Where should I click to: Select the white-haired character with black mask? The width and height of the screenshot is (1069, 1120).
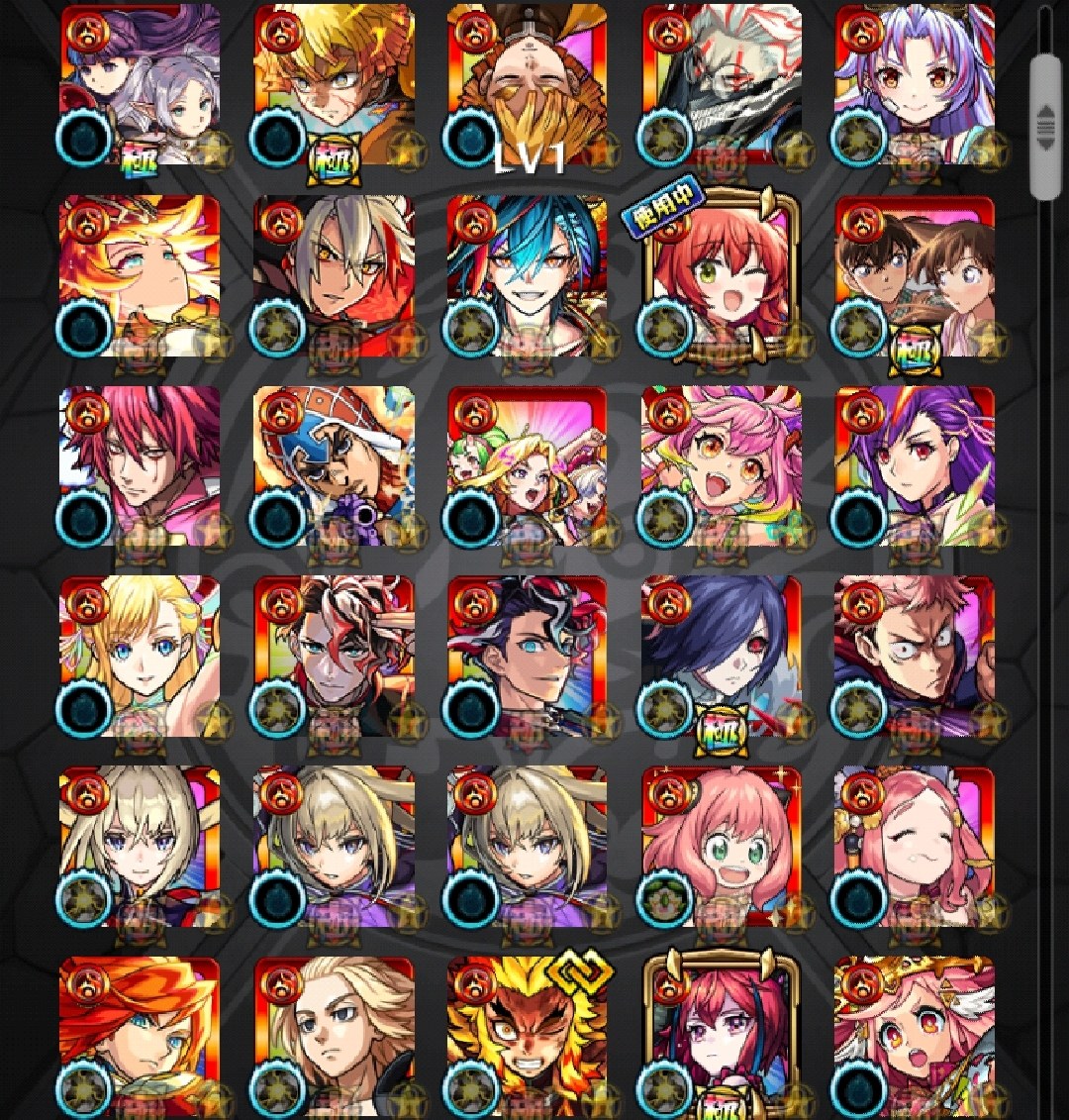coord(720,84)
